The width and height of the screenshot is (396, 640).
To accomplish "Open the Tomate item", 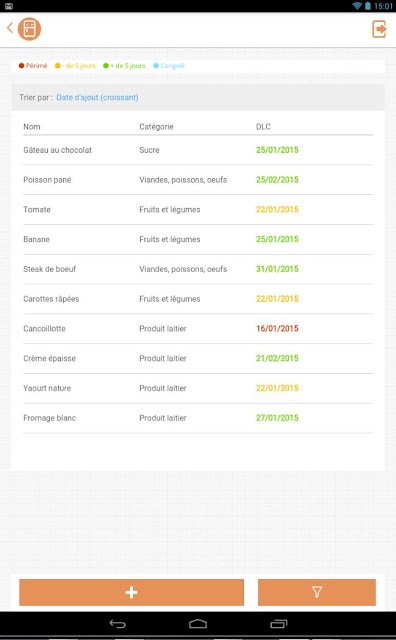I will pos(198,210).
